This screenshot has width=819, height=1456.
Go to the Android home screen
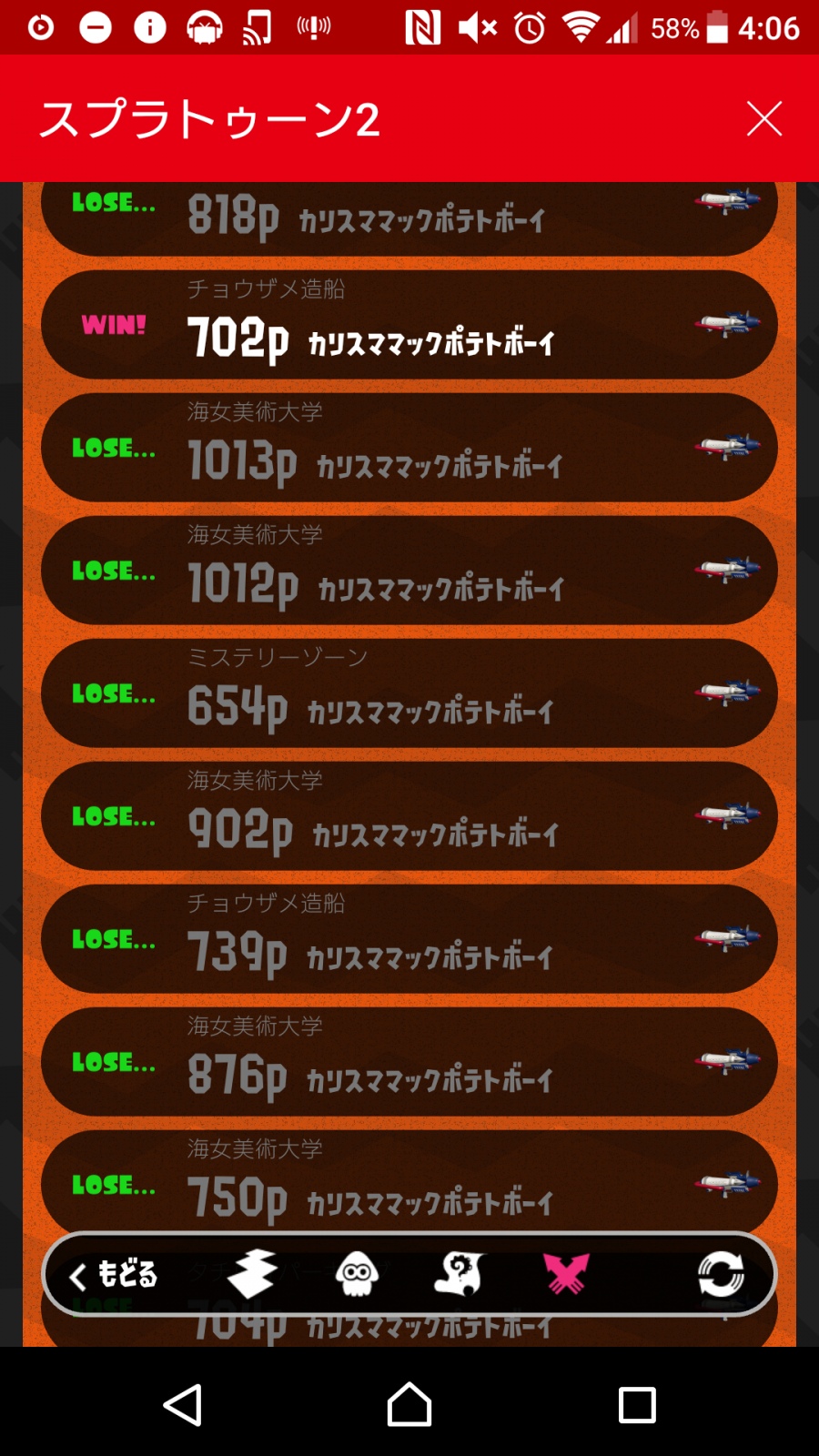[409, 1405]
